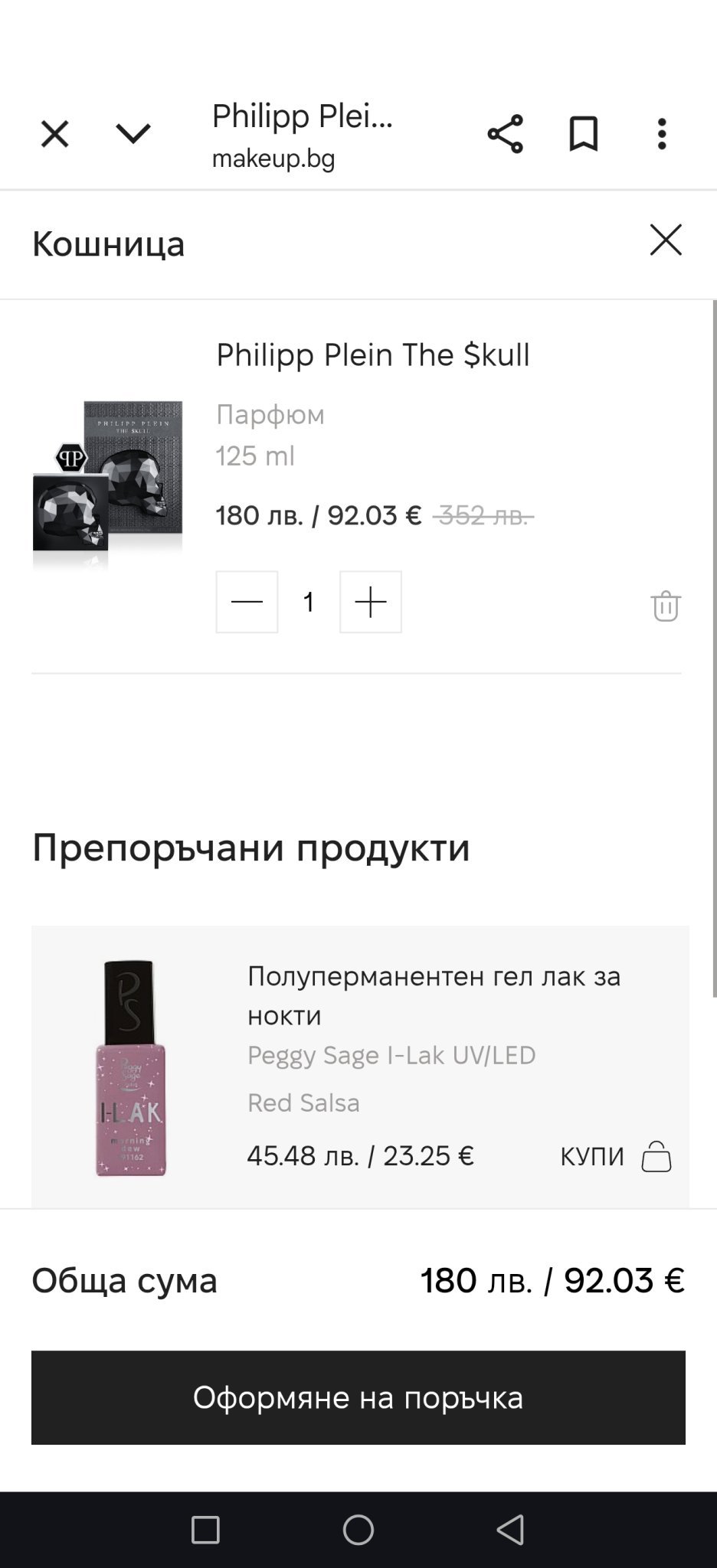Decrease the Philipp Plein perfume quantity
The height and width of the screenshot is (1568, 717).
pos(247,602)
